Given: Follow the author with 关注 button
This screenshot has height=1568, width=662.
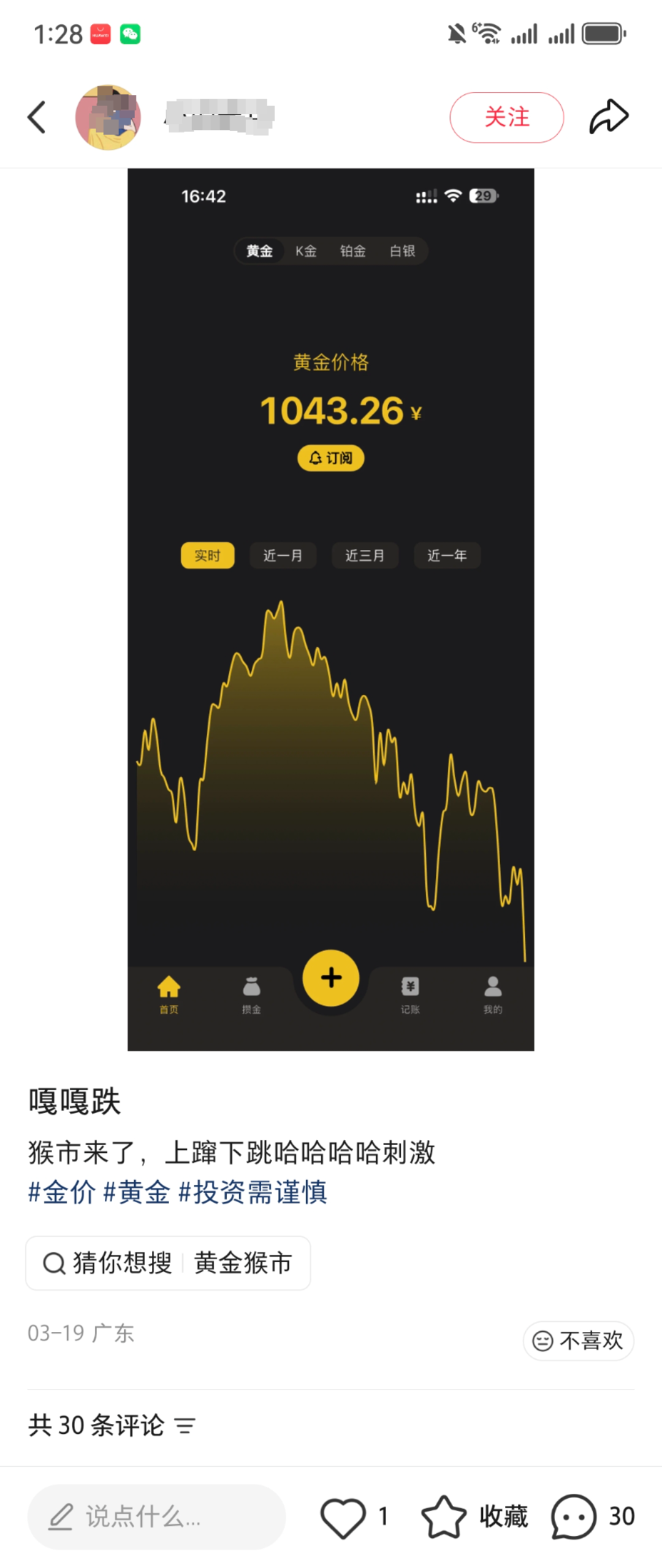Looking at the screenshot, I should (x=506, y=117).
